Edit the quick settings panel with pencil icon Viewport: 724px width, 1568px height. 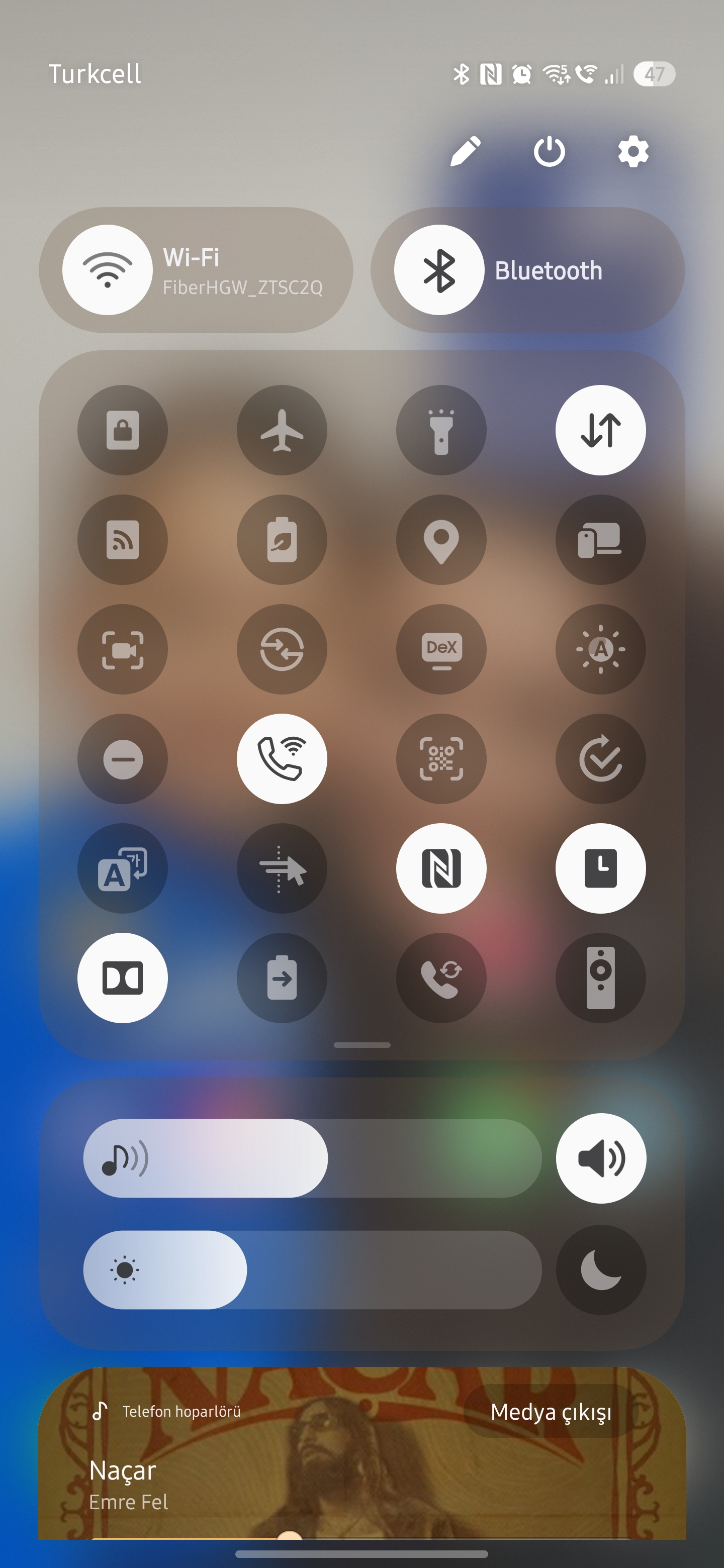click(x=465, y=151)
